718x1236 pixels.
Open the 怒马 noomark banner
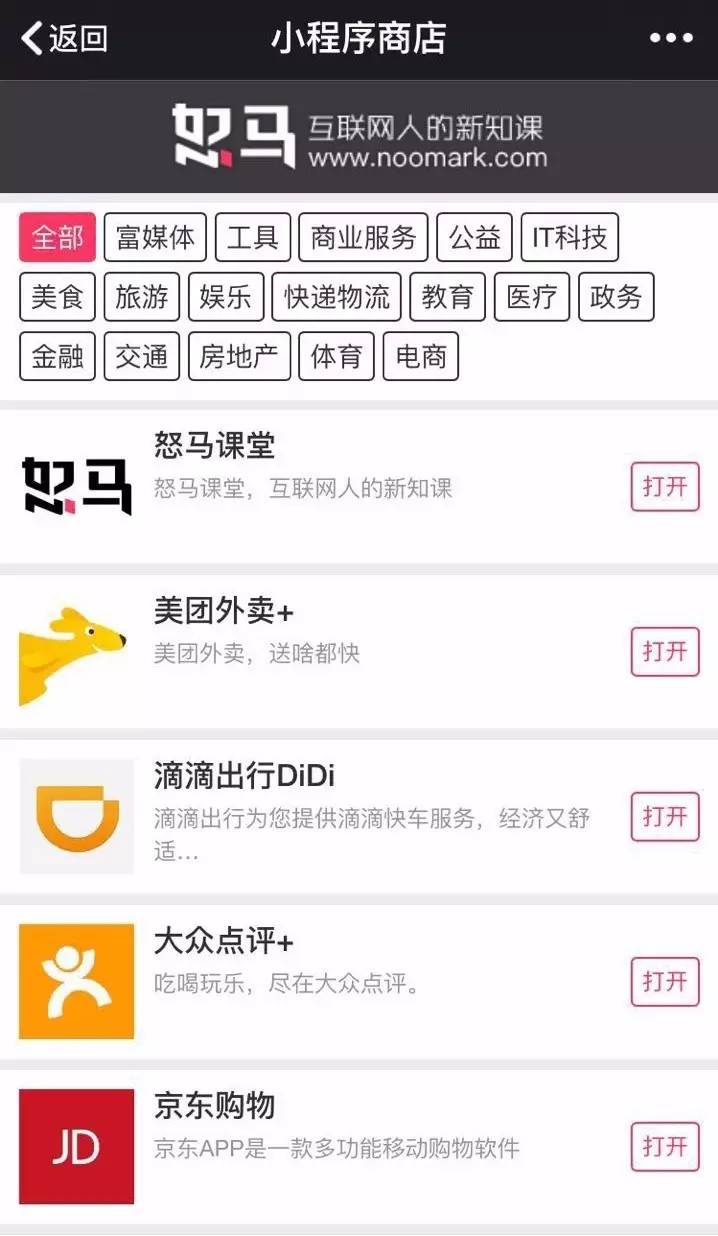[359, 137]
